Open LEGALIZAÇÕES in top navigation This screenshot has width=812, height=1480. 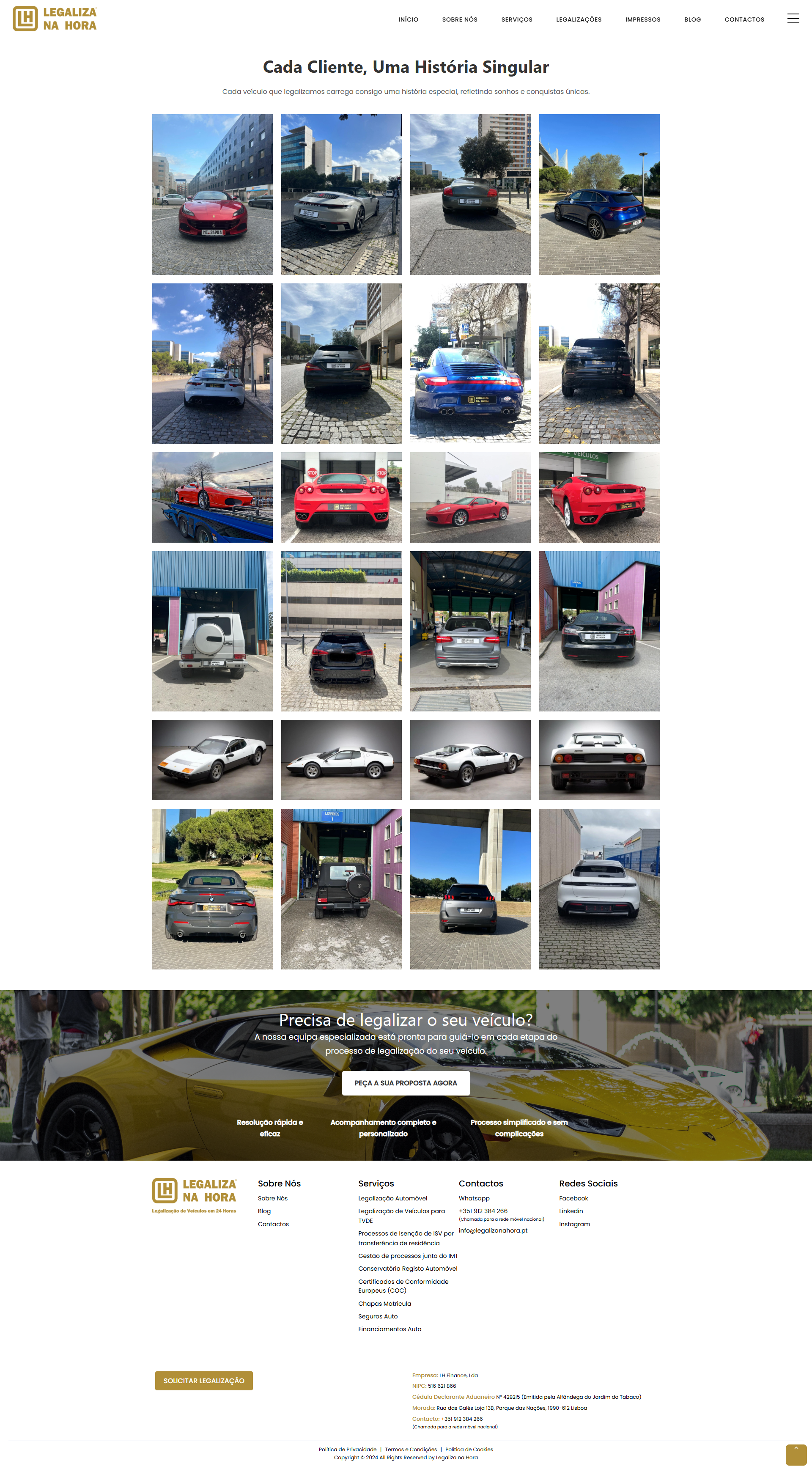578,19
